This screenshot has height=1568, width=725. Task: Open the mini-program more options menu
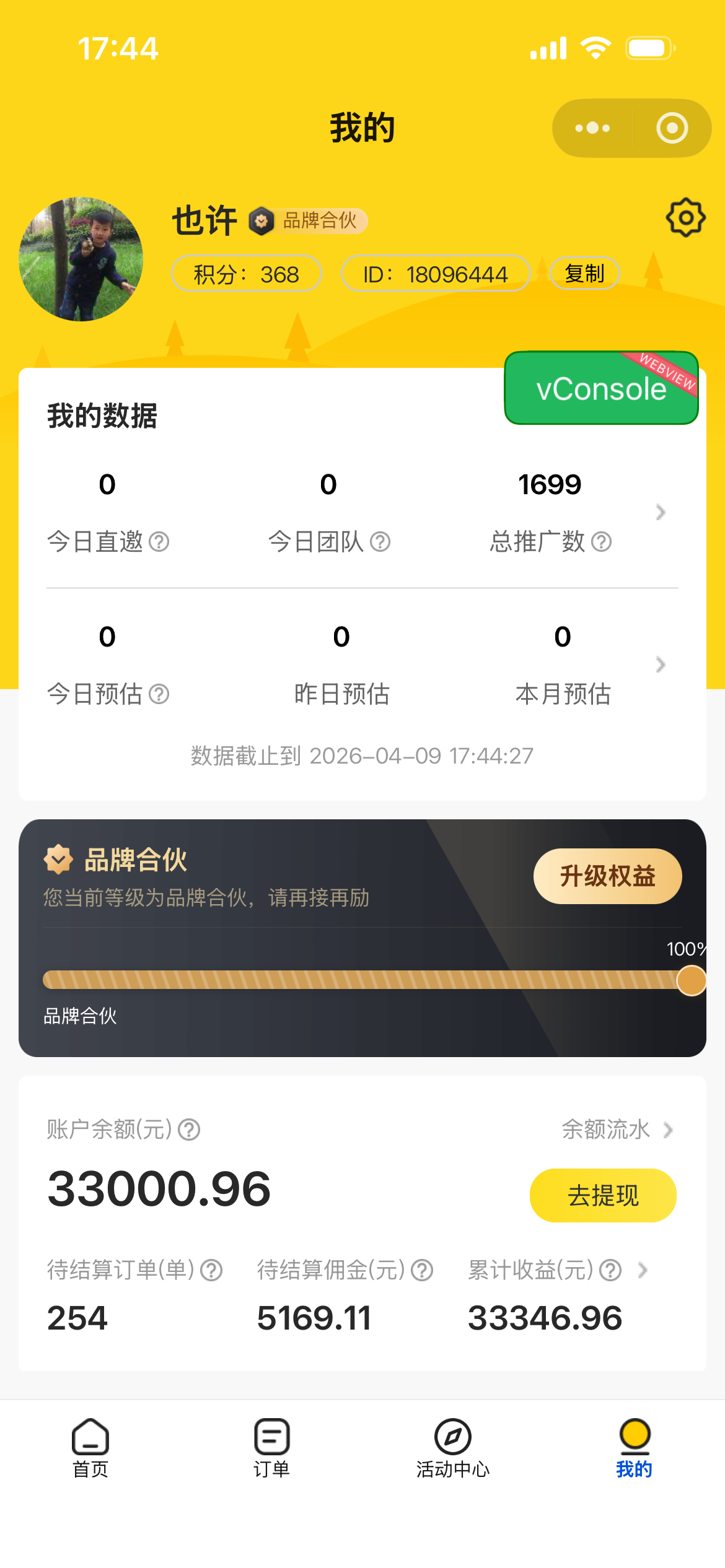coord(592,128)
